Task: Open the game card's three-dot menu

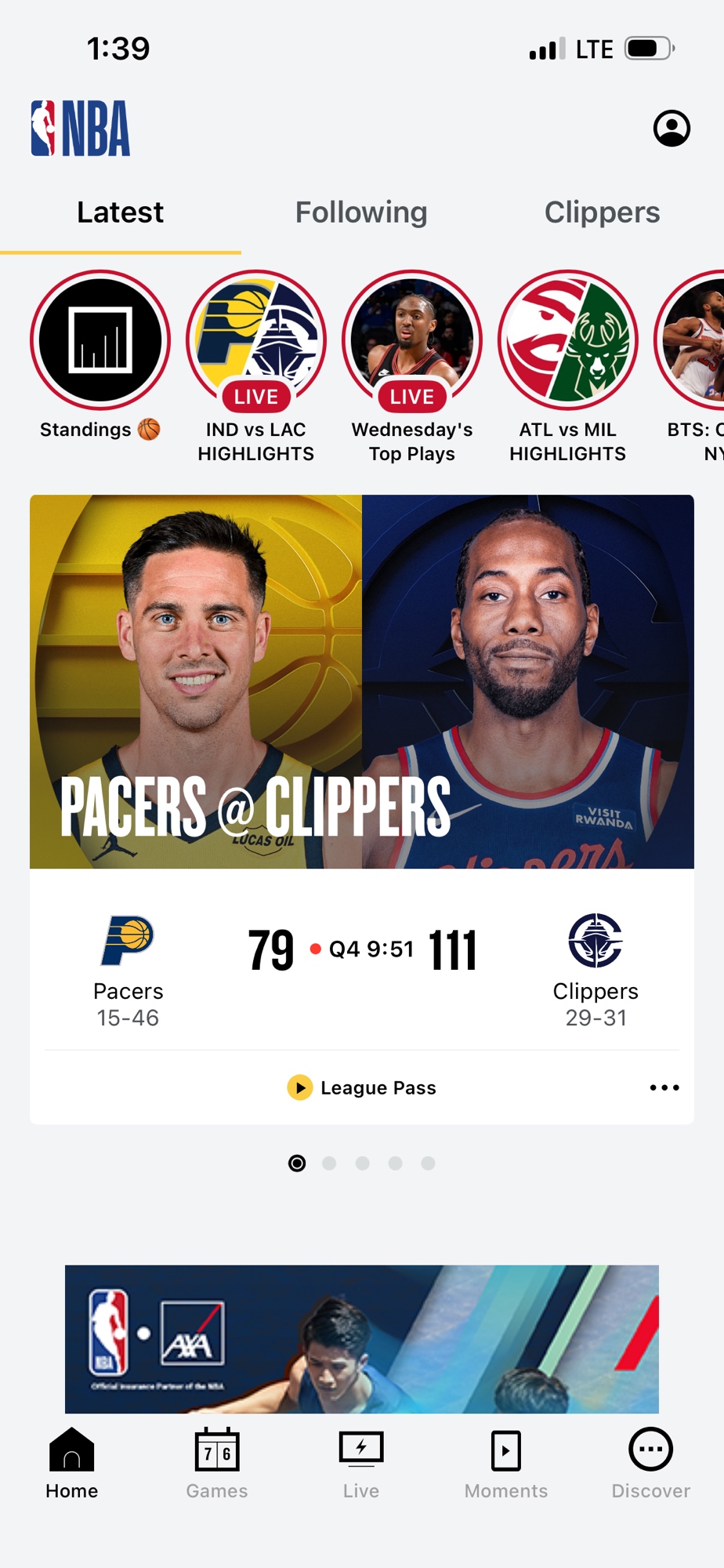Action: click(x=664, y=1087)
